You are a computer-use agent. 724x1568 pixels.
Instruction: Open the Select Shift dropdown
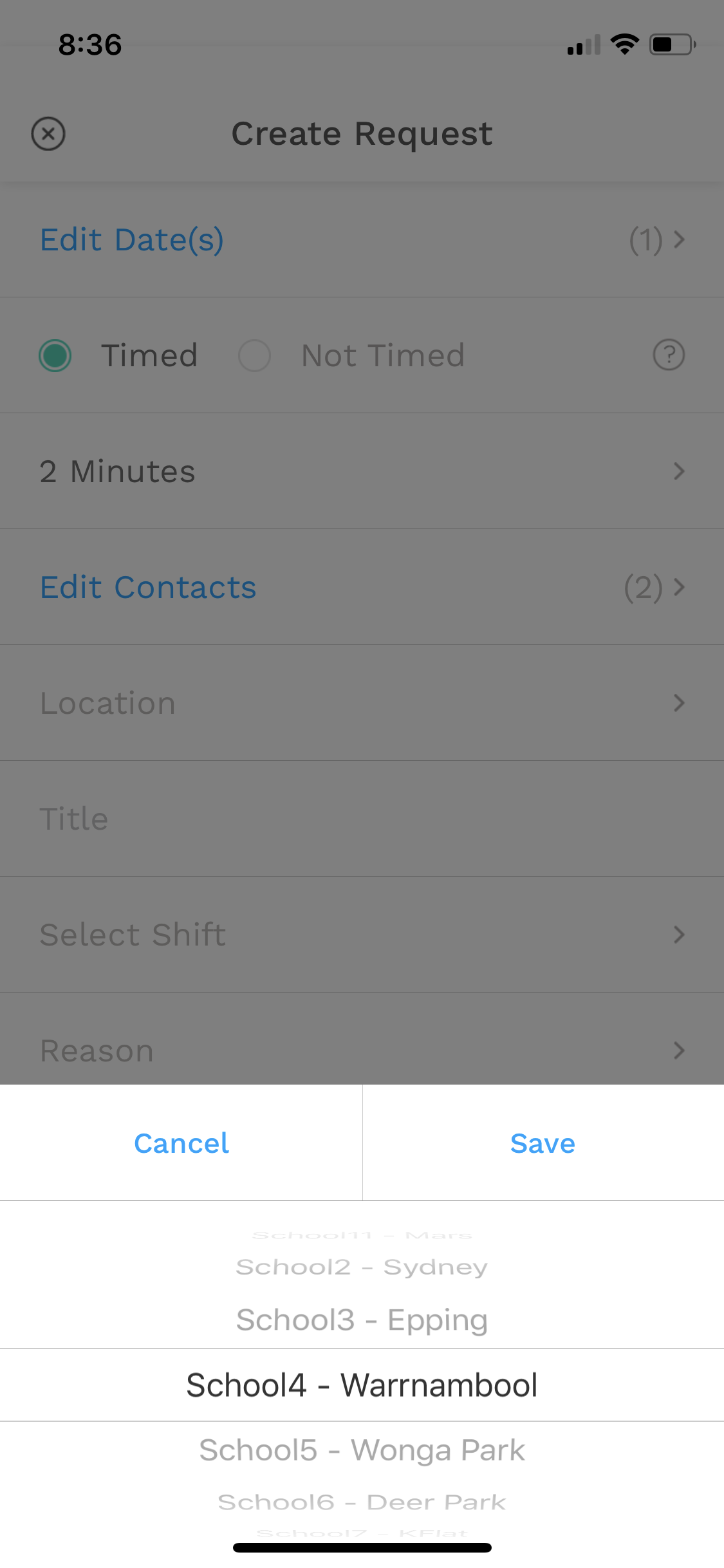point(362,935)
